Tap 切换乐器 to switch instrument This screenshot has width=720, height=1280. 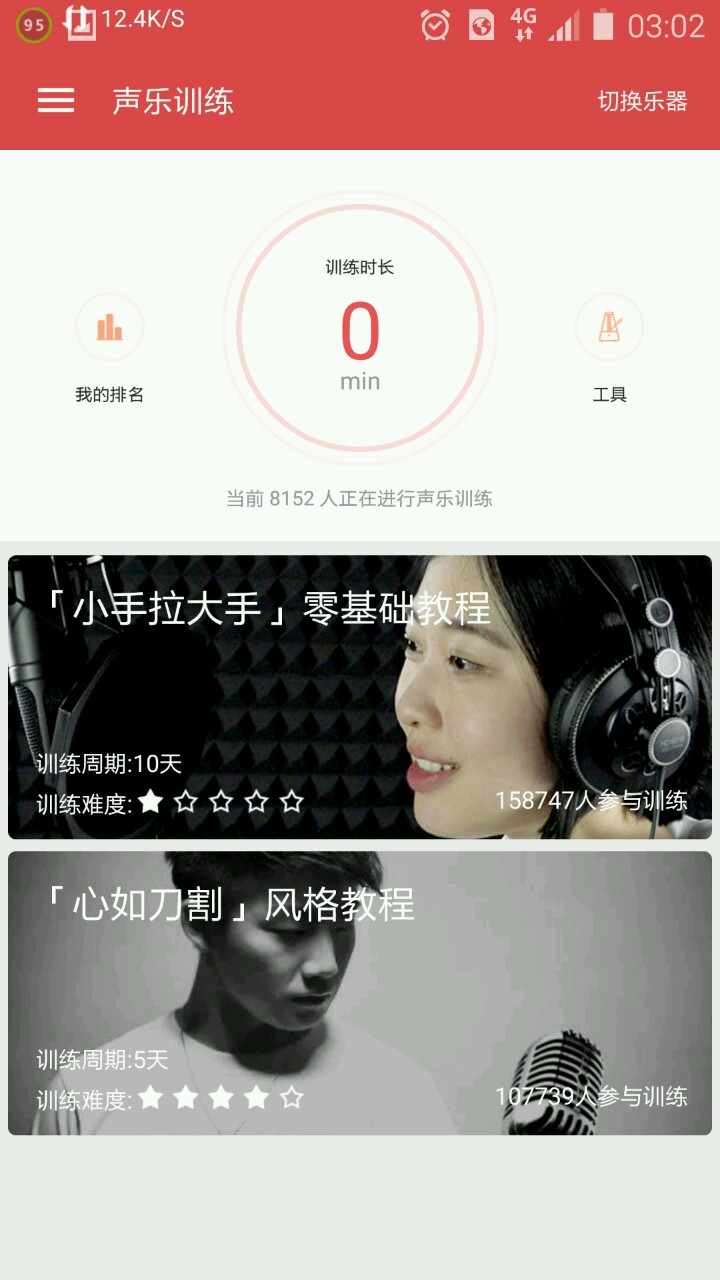point(642,101)
